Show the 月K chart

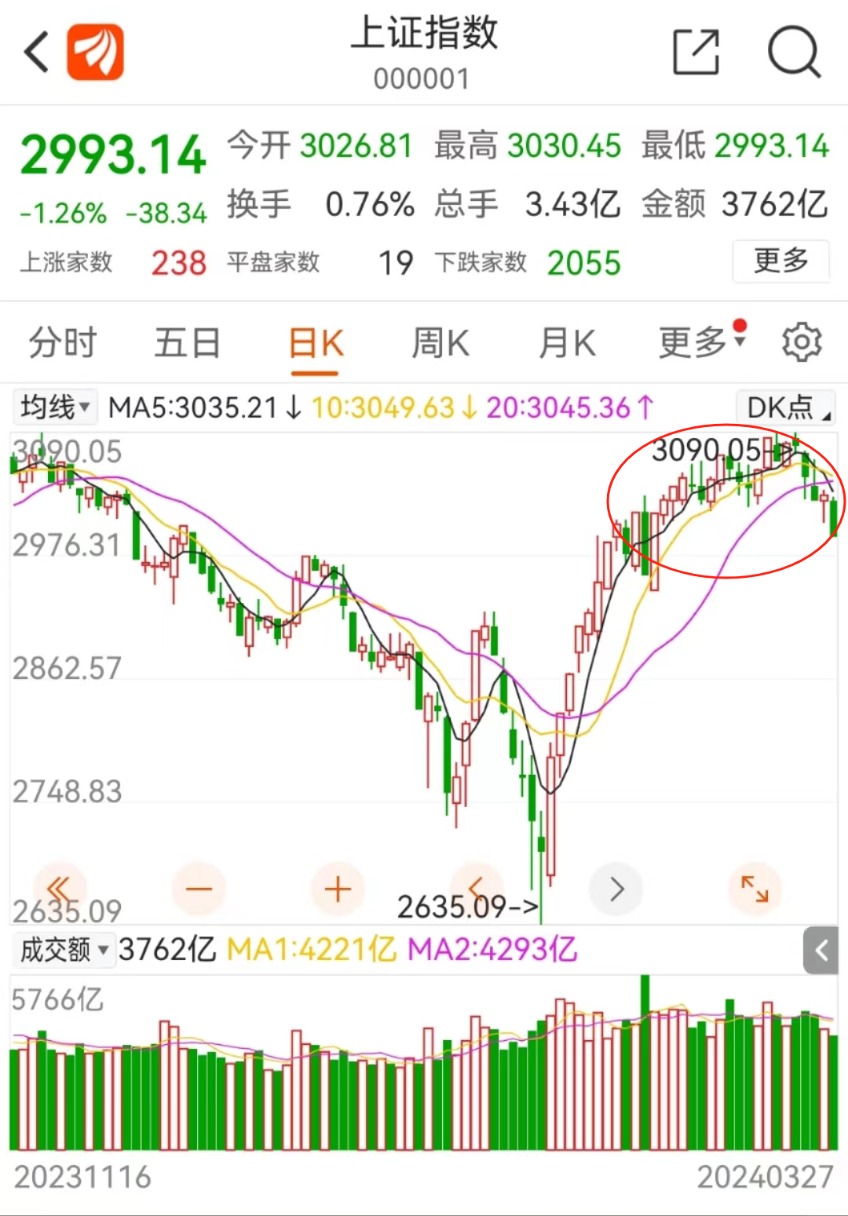pos(567,343)
